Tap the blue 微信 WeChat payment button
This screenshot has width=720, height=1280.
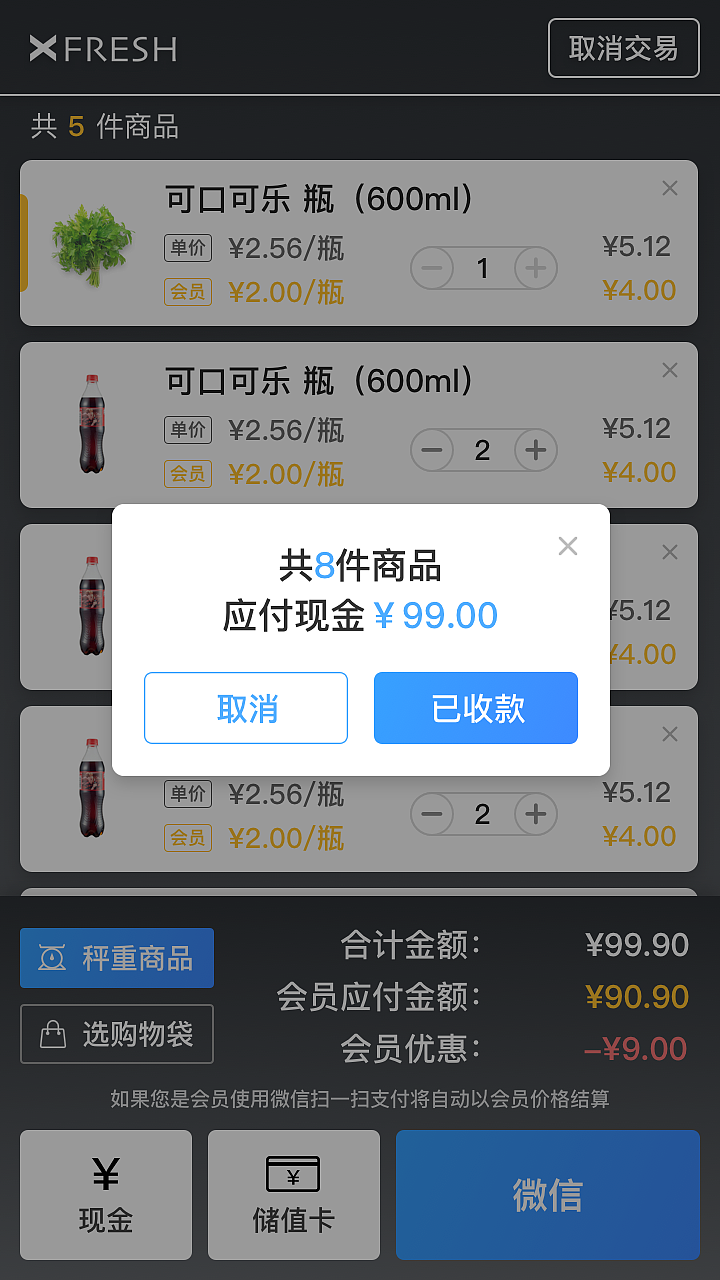click(x=547, y=1194)
